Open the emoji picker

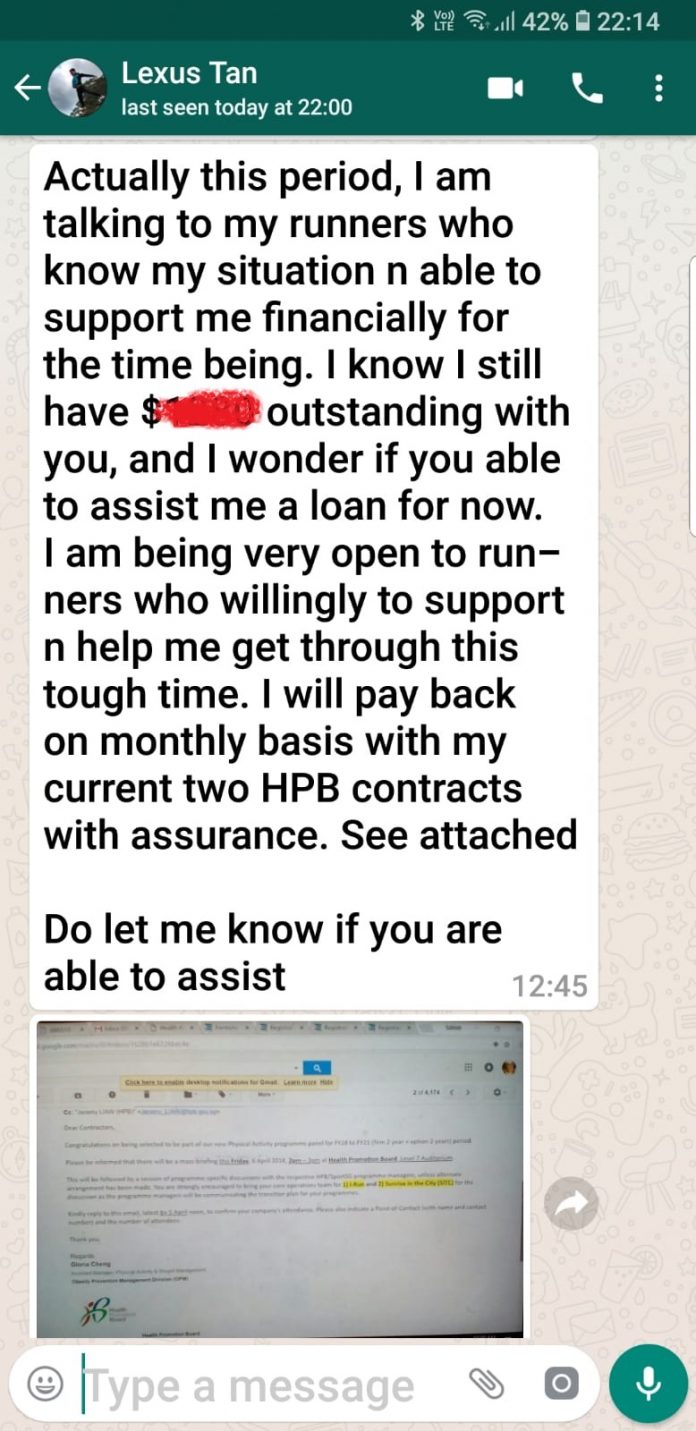43,1384
